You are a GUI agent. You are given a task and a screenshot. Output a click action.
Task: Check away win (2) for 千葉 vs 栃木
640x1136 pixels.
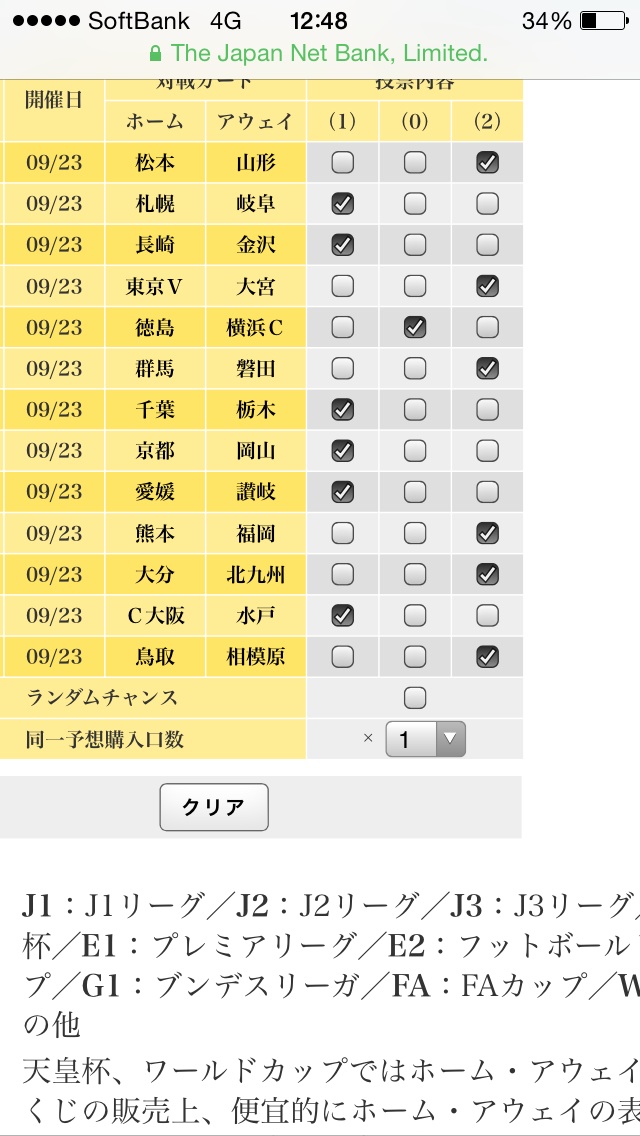click(x=487, y=410)
